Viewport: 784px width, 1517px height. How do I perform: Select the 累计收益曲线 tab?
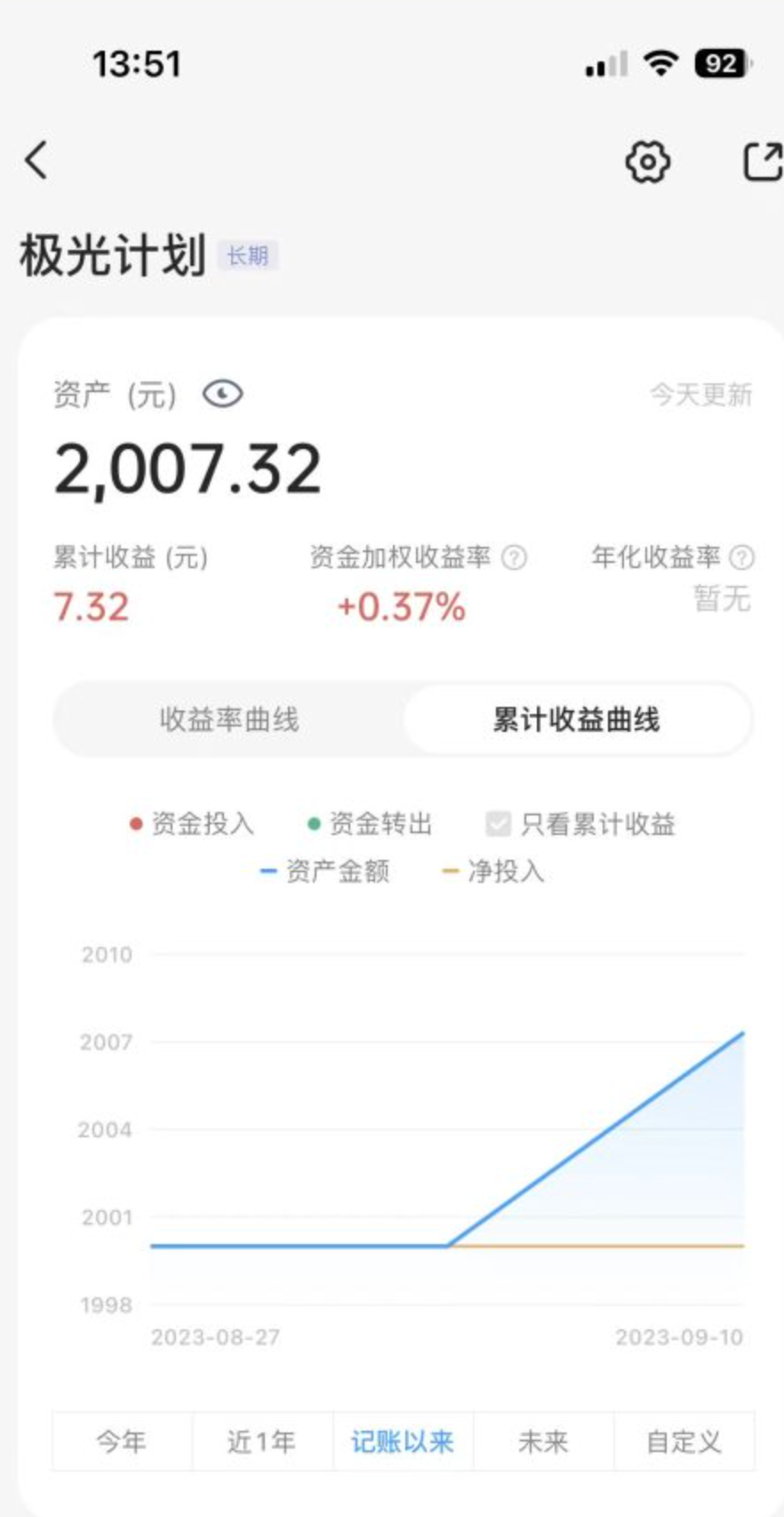click(x=576, y=719)
